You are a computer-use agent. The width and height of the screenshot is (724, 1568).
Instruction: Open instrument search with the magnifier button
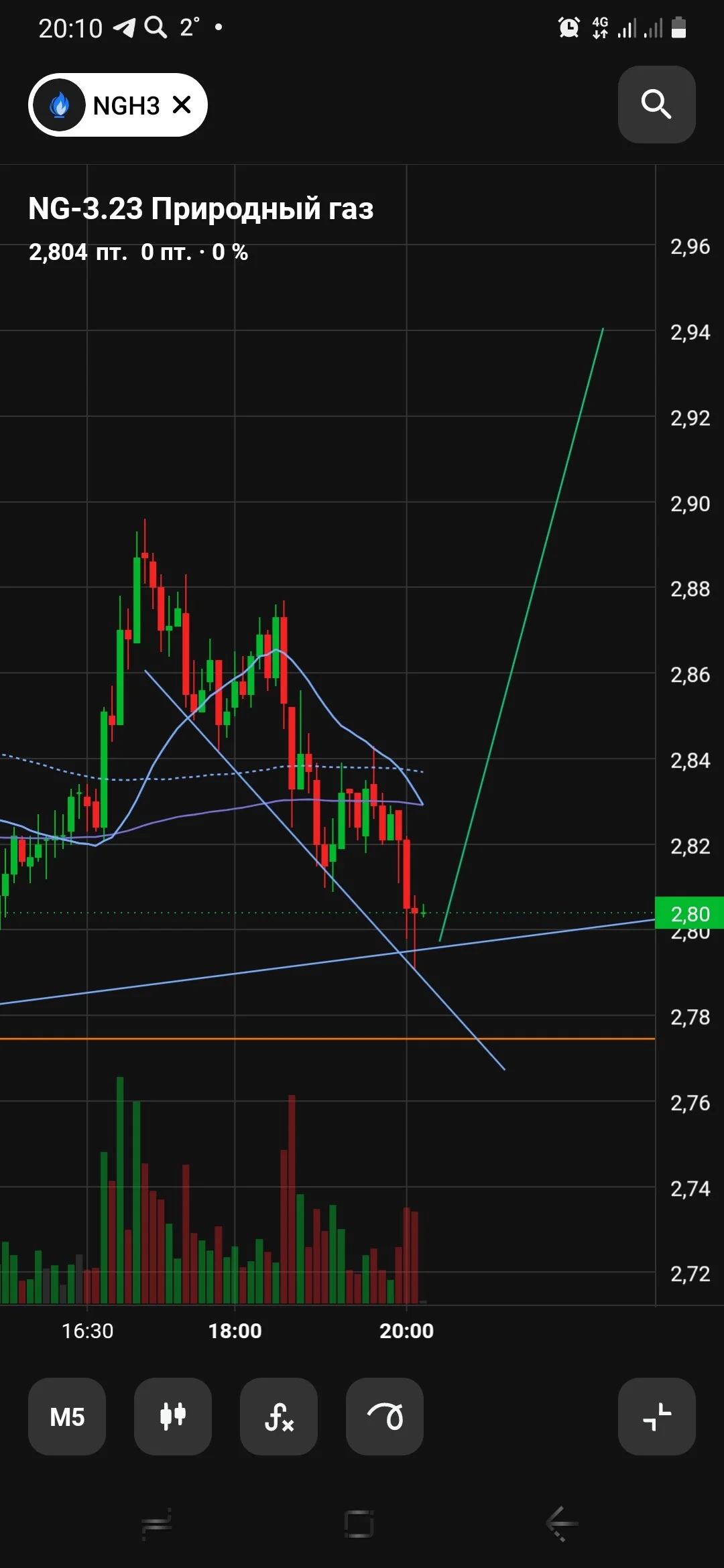point(656,105)
